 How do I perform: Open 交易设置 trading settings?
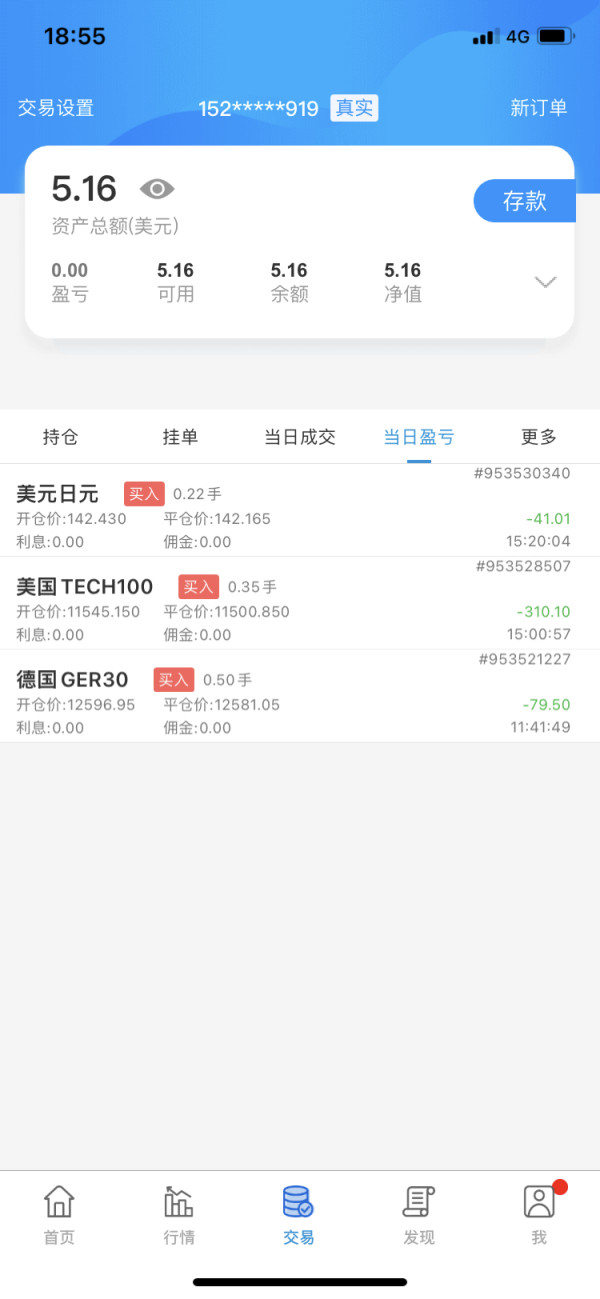[x=56, y=108]
